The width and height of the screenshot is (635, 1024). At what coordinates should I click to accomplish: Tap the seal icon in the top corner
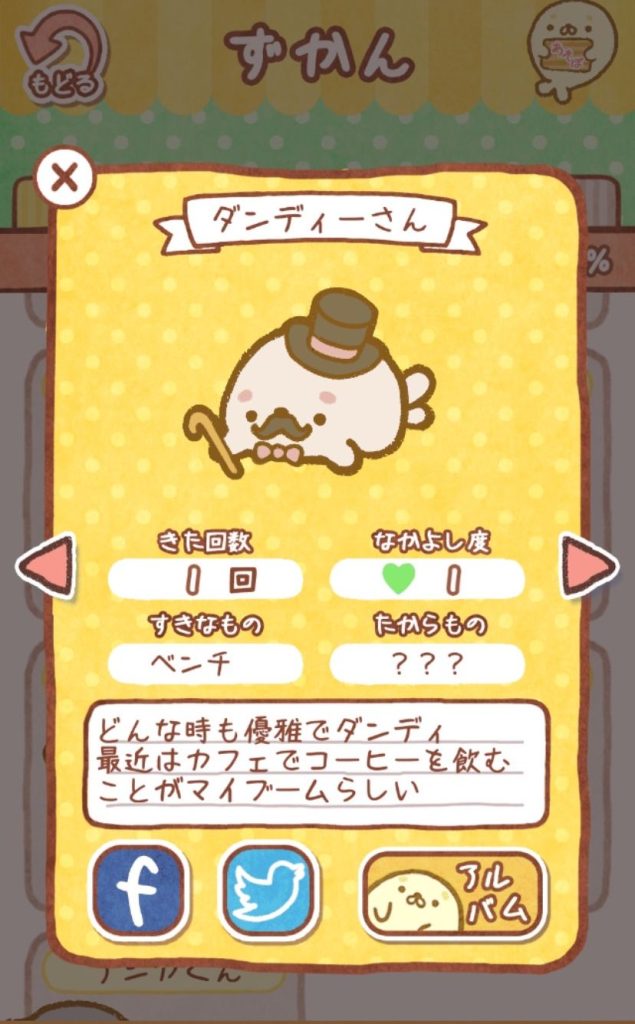[570, 48]
